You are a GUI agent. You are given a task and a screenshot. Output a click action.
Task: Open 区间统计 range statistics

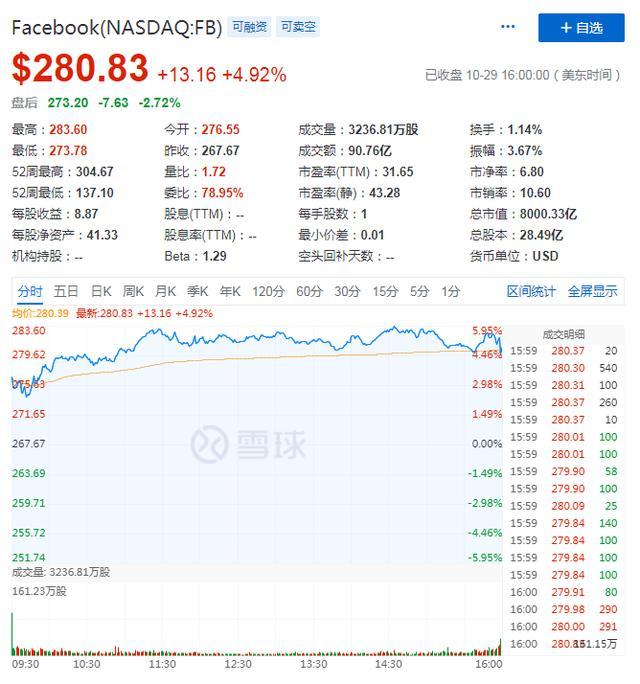(x=531, y=291)
